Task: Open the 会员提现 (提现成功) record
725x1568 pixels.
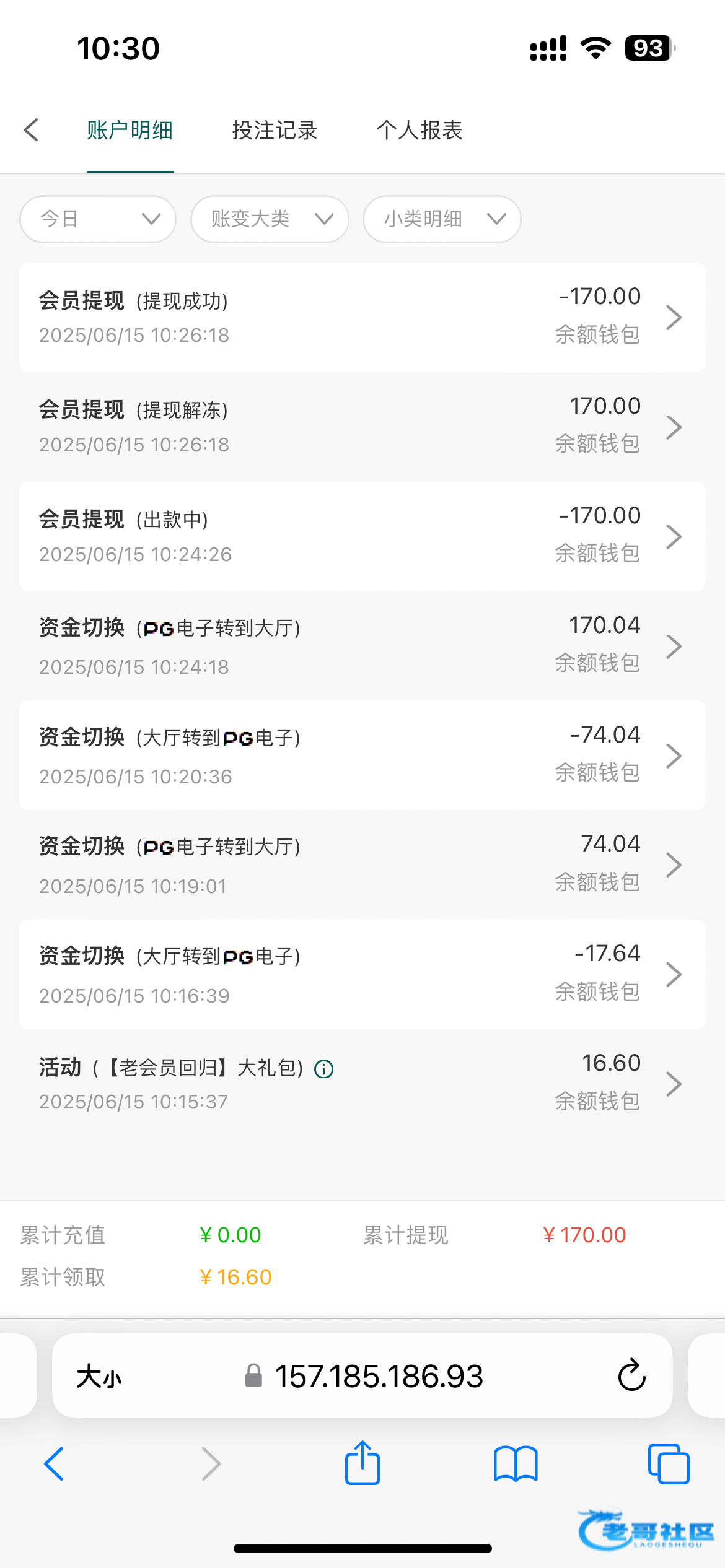Action: click(362, 317)
